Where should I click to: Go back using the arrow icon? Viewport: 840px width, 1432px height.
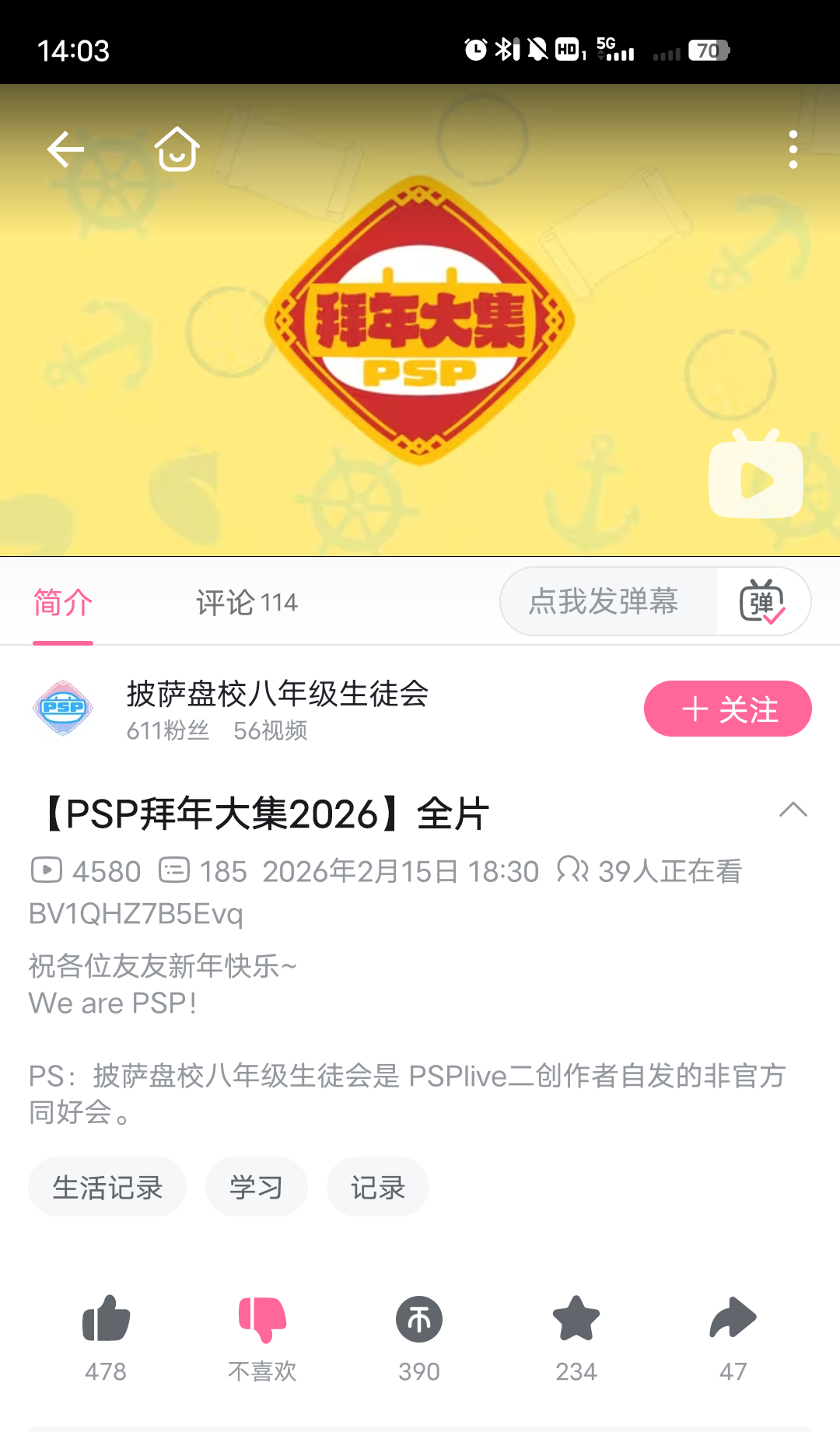[x=65, y=149]
